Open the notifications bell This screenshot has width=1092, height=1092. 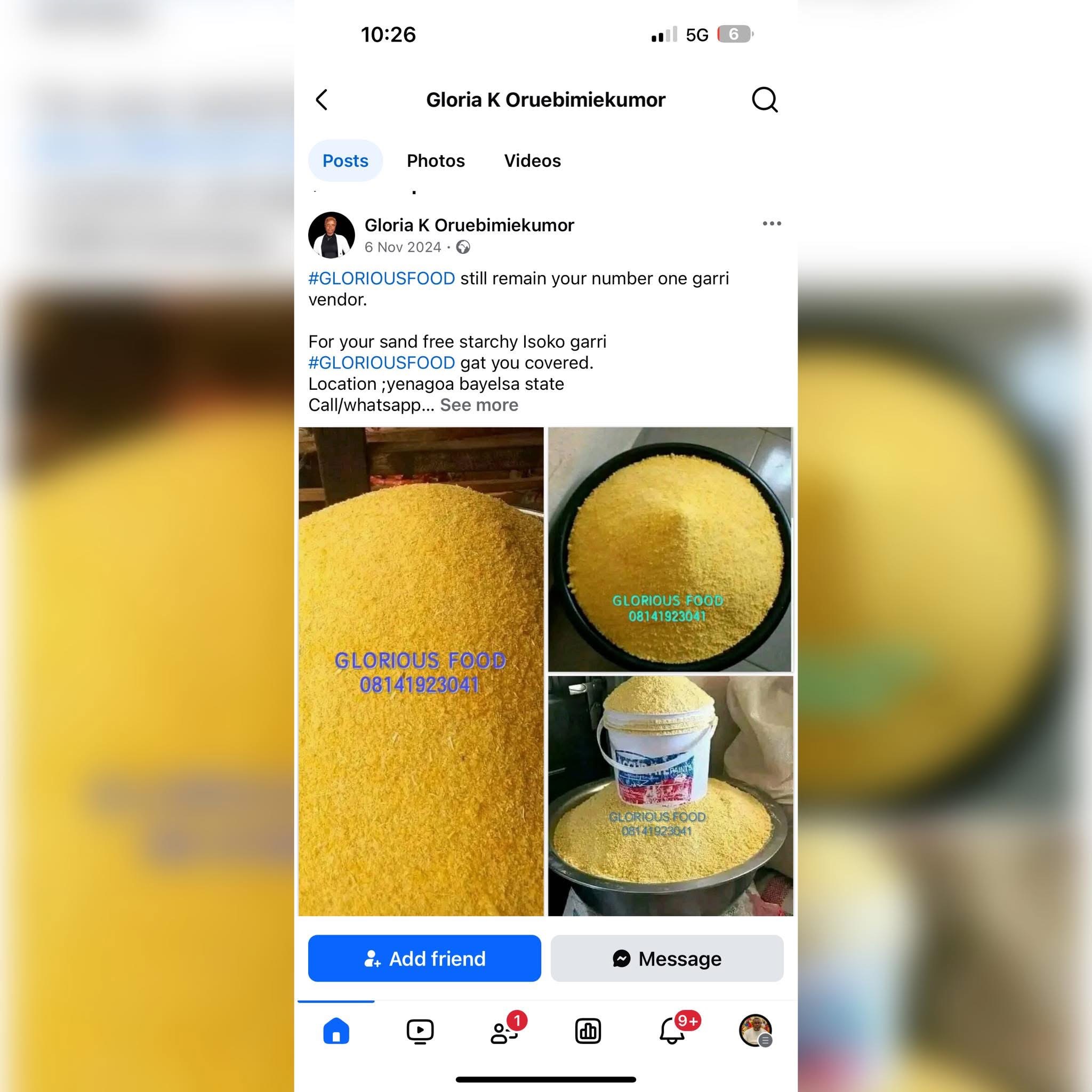tap(672, 1031)
